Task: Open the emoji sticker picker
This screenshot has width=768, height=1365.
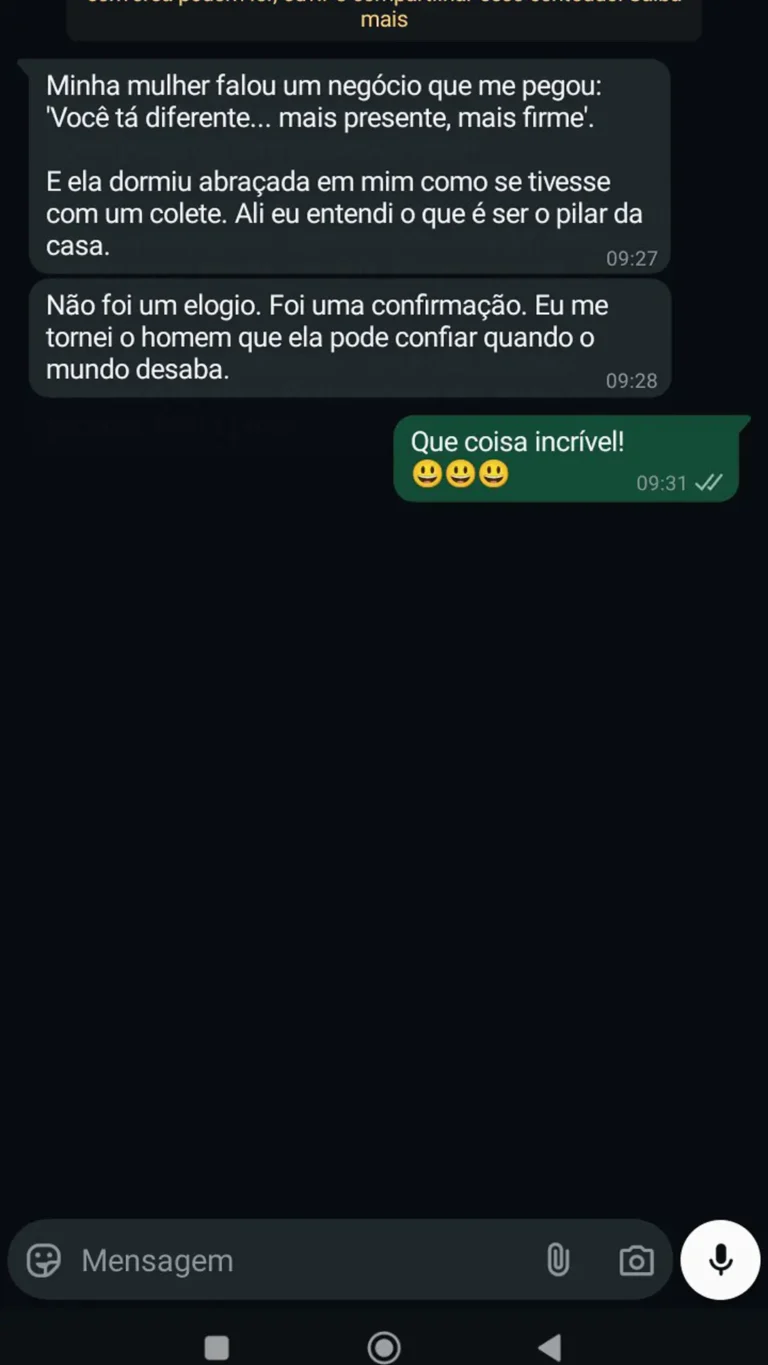Action: click(x=43, y=1260)
